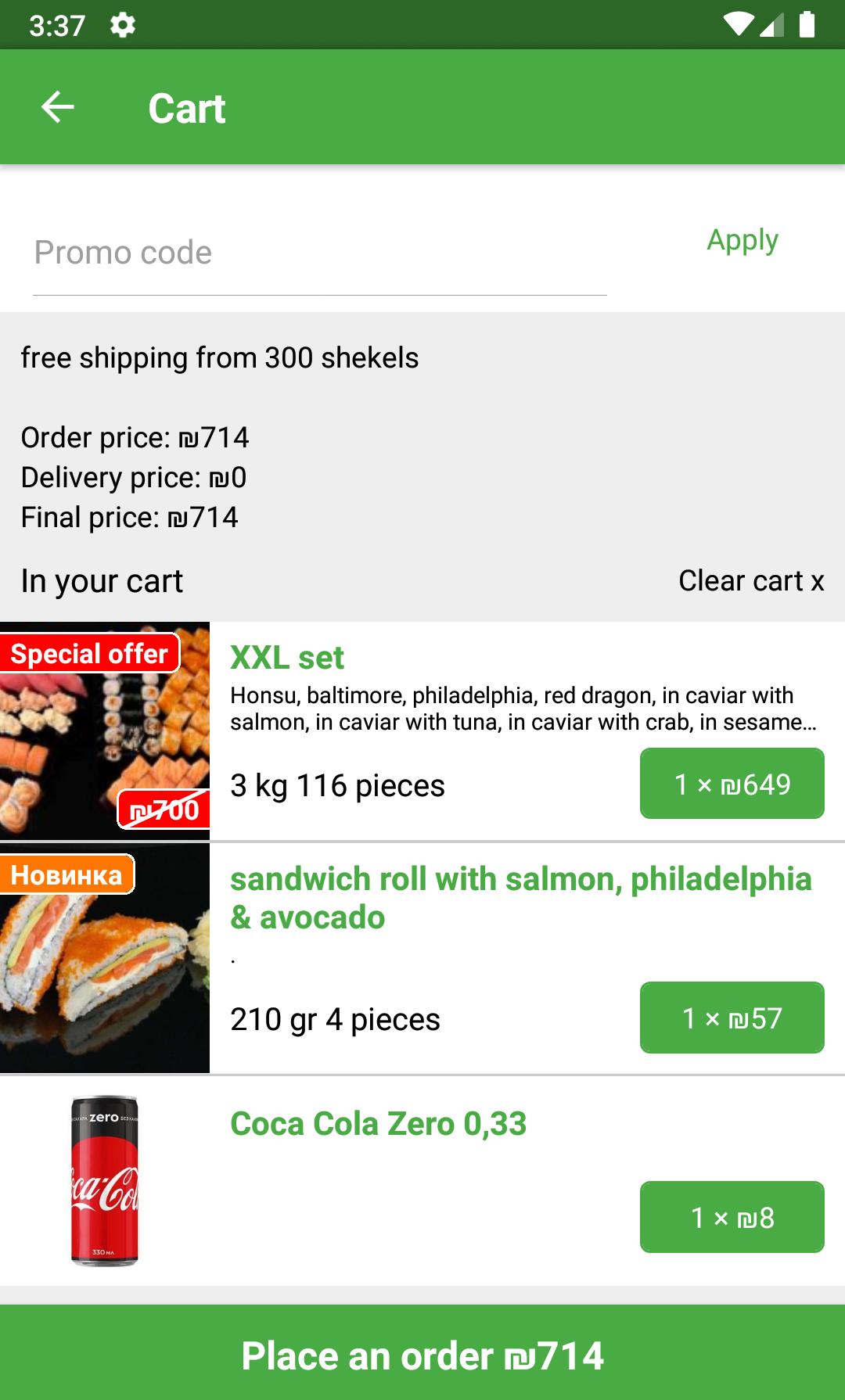Viewport: 845px width, 1400px height.
Task: Change quantity of XXL set ₪649
Action: [732, 784]
